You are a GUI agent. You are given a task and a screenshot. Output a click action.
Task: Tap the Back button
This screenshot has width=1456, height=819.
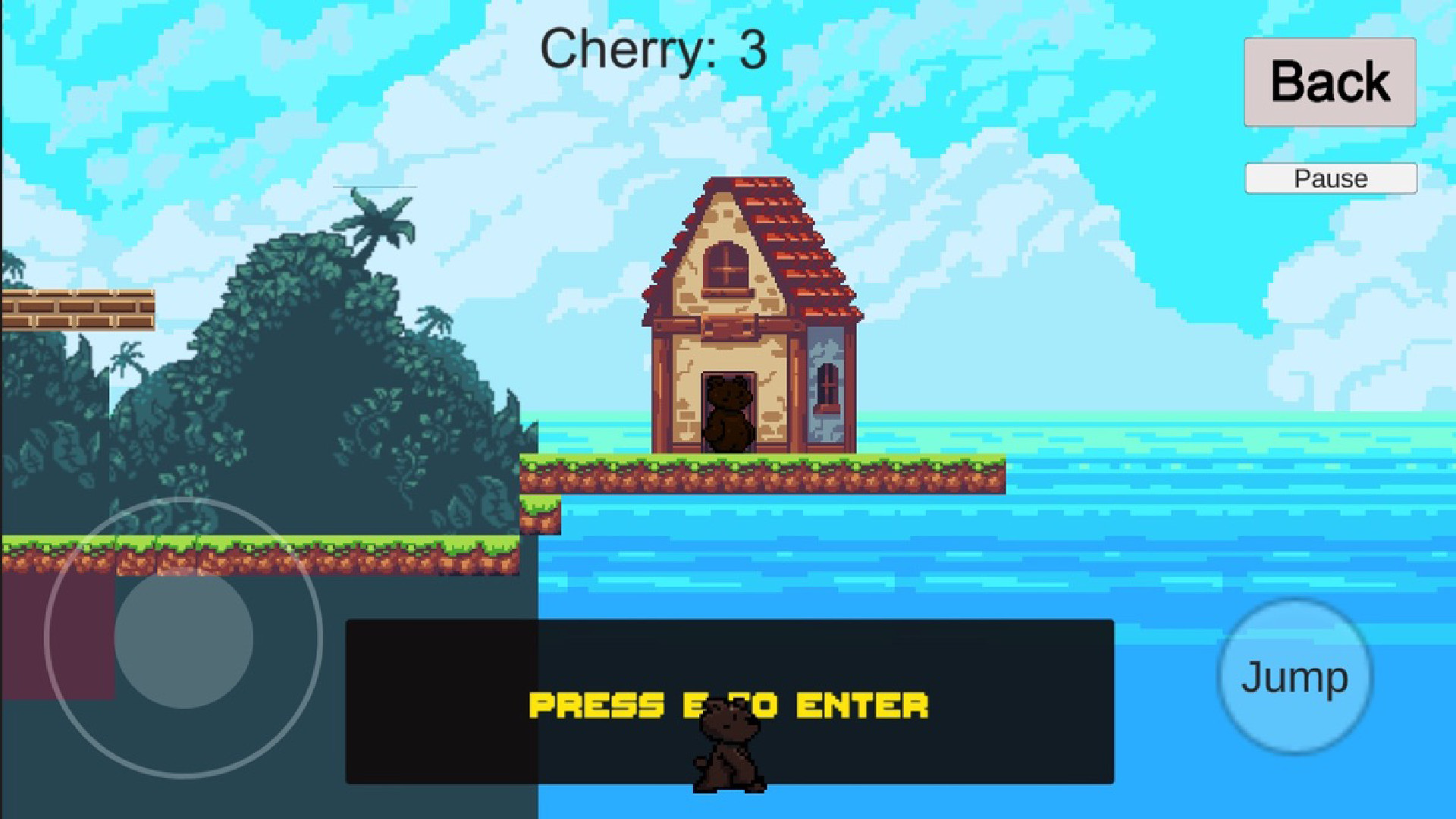click(x=1329, y=82)
